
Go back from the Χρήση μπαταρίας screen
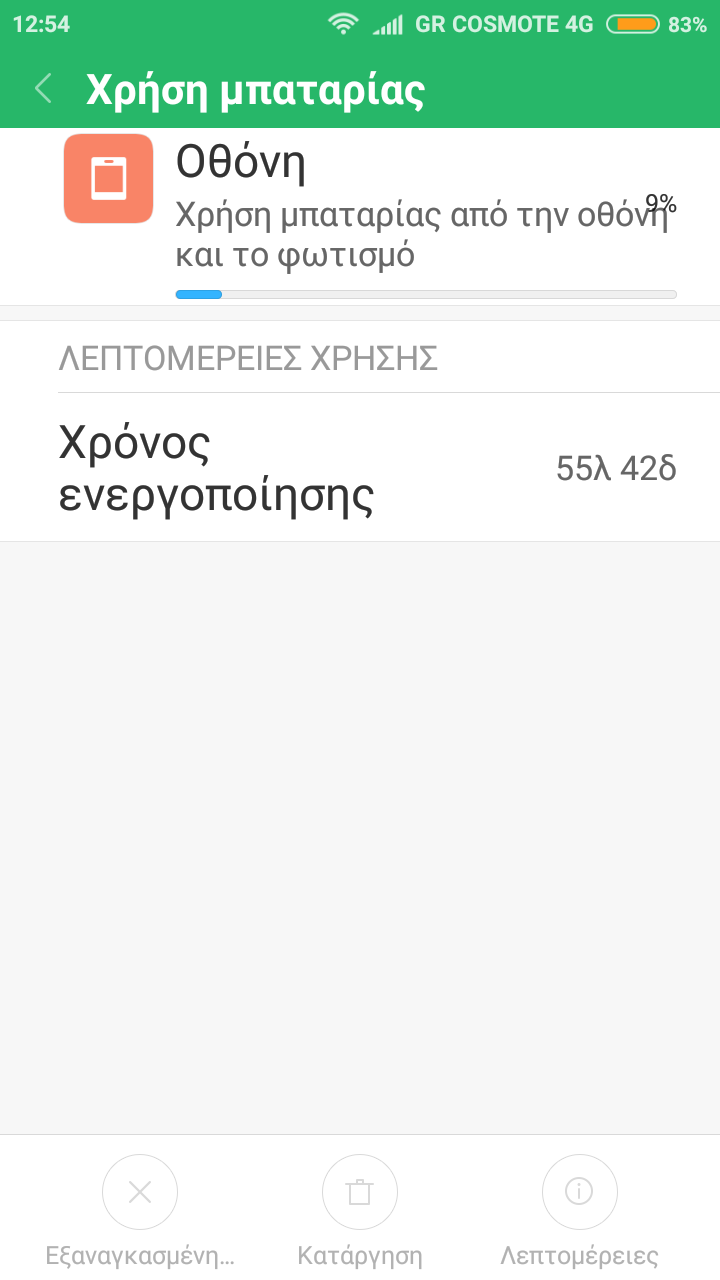tap(43, 89)
